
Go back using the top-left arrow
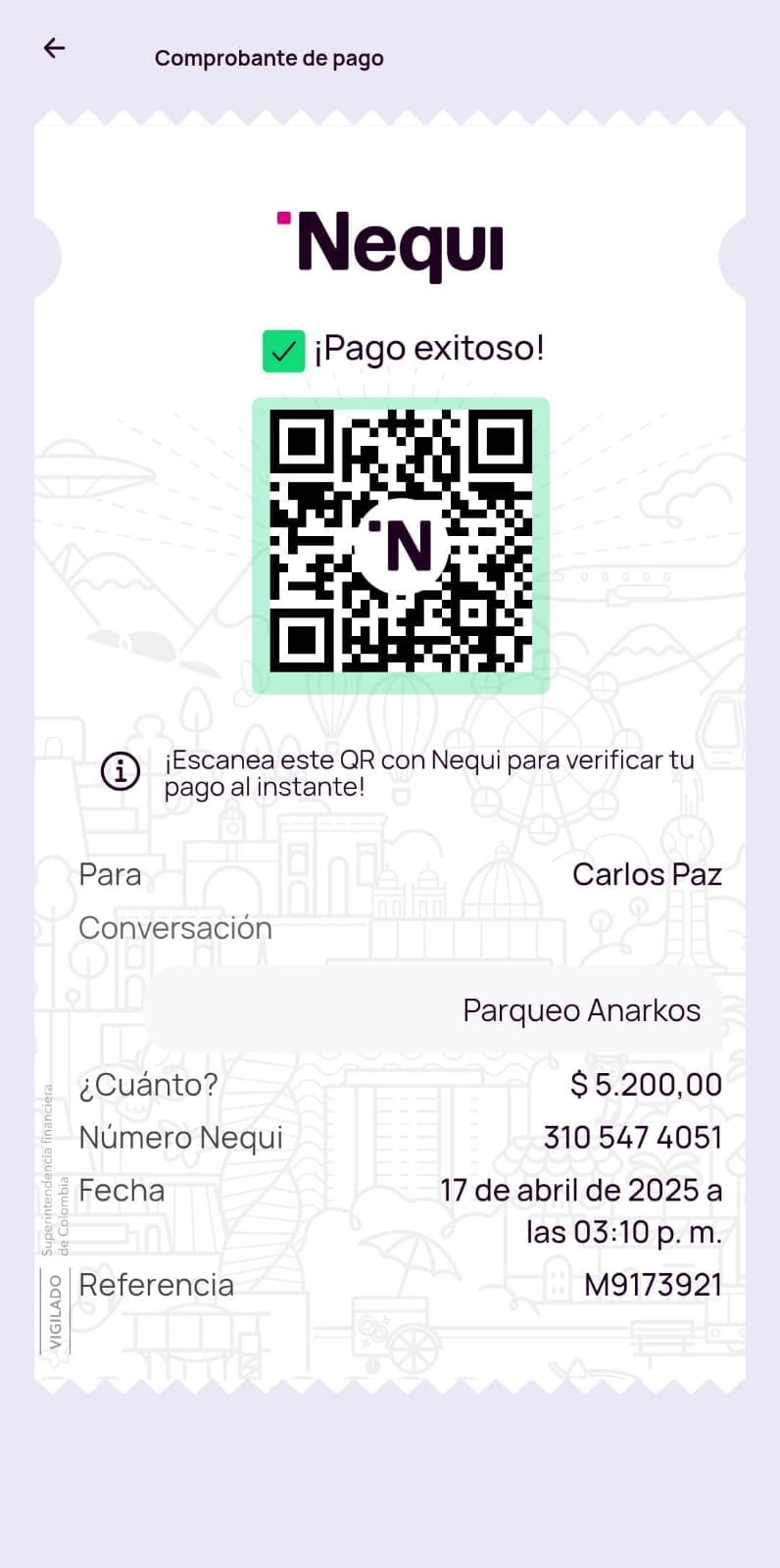click(54, 47)
